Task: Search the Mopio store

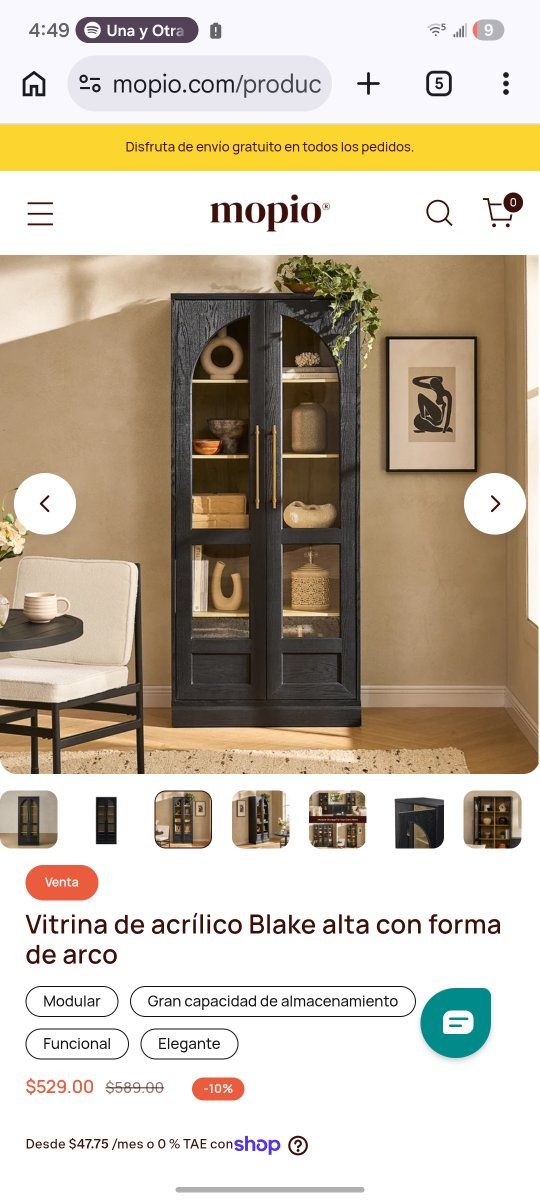Action: [x=439, y=212]
